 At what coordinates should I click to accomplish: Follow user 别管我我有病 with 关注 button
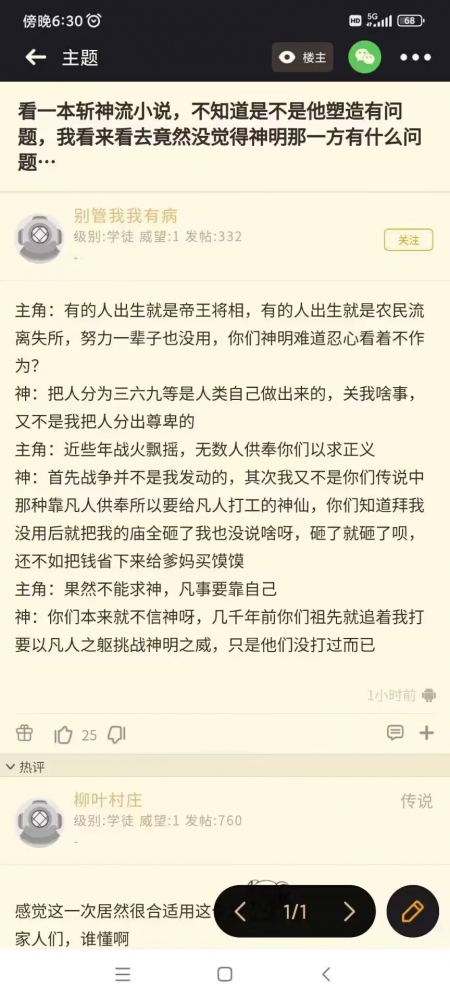coord(409,240)
